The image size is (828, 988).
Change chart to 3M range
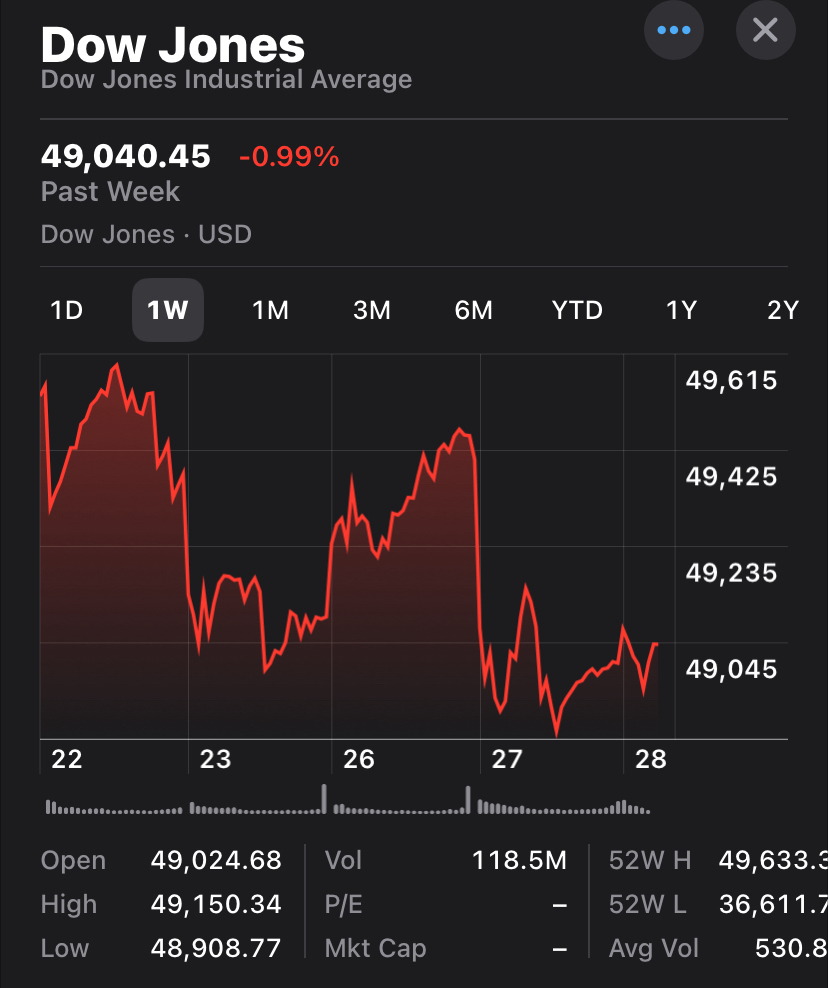372,310
